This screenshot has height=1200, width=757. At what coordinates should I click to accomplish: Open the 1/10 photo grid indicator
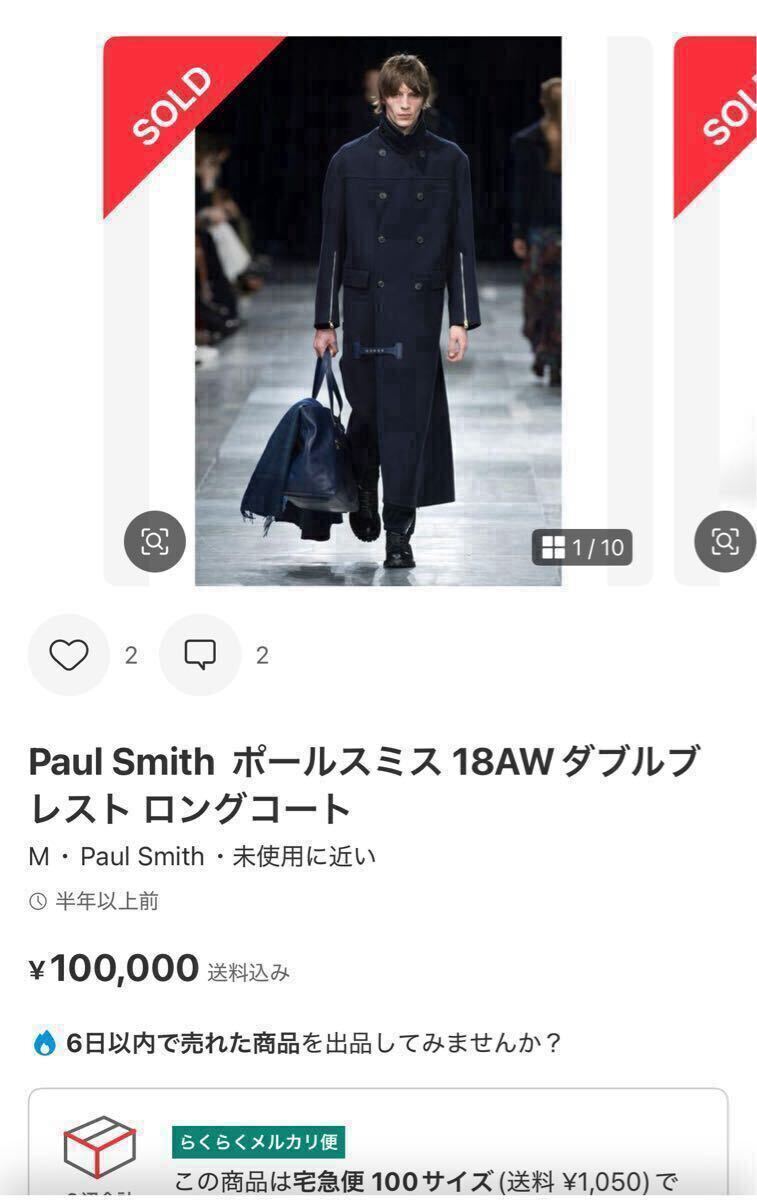pyautogui.click(x=582, y=547)
